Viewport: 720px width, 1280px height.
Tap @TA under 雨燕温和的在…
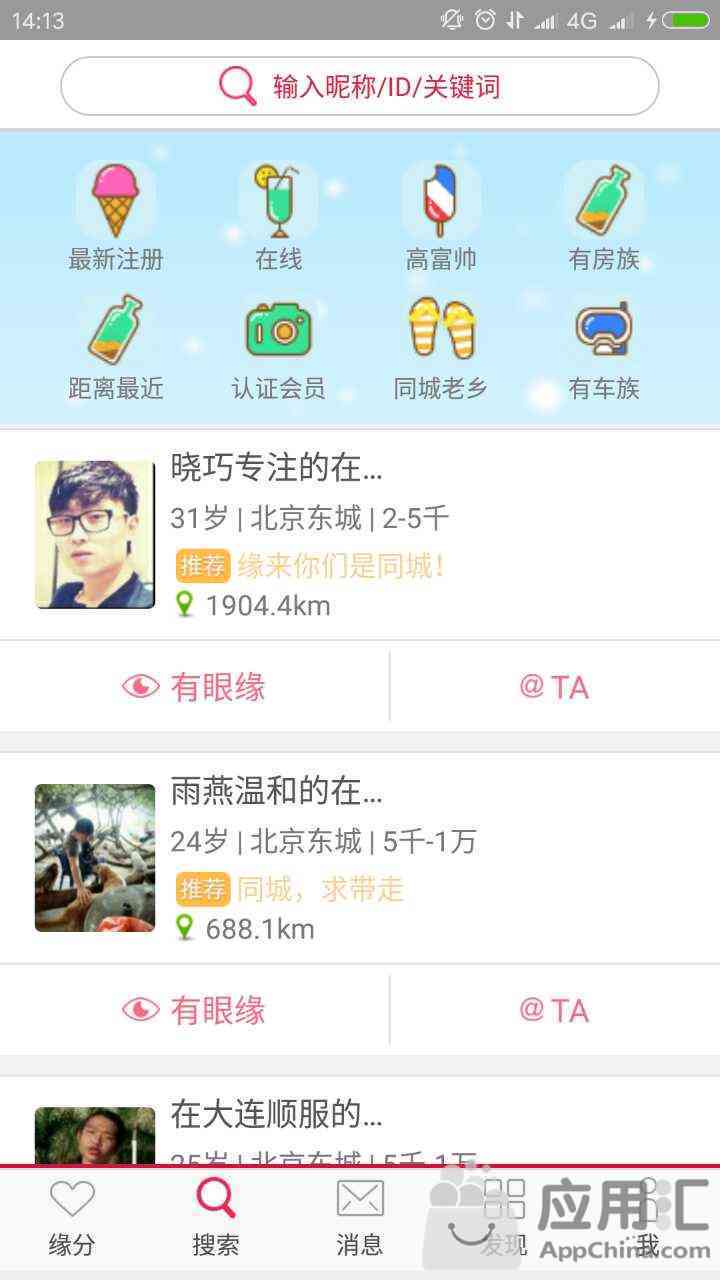point(554,1010)
